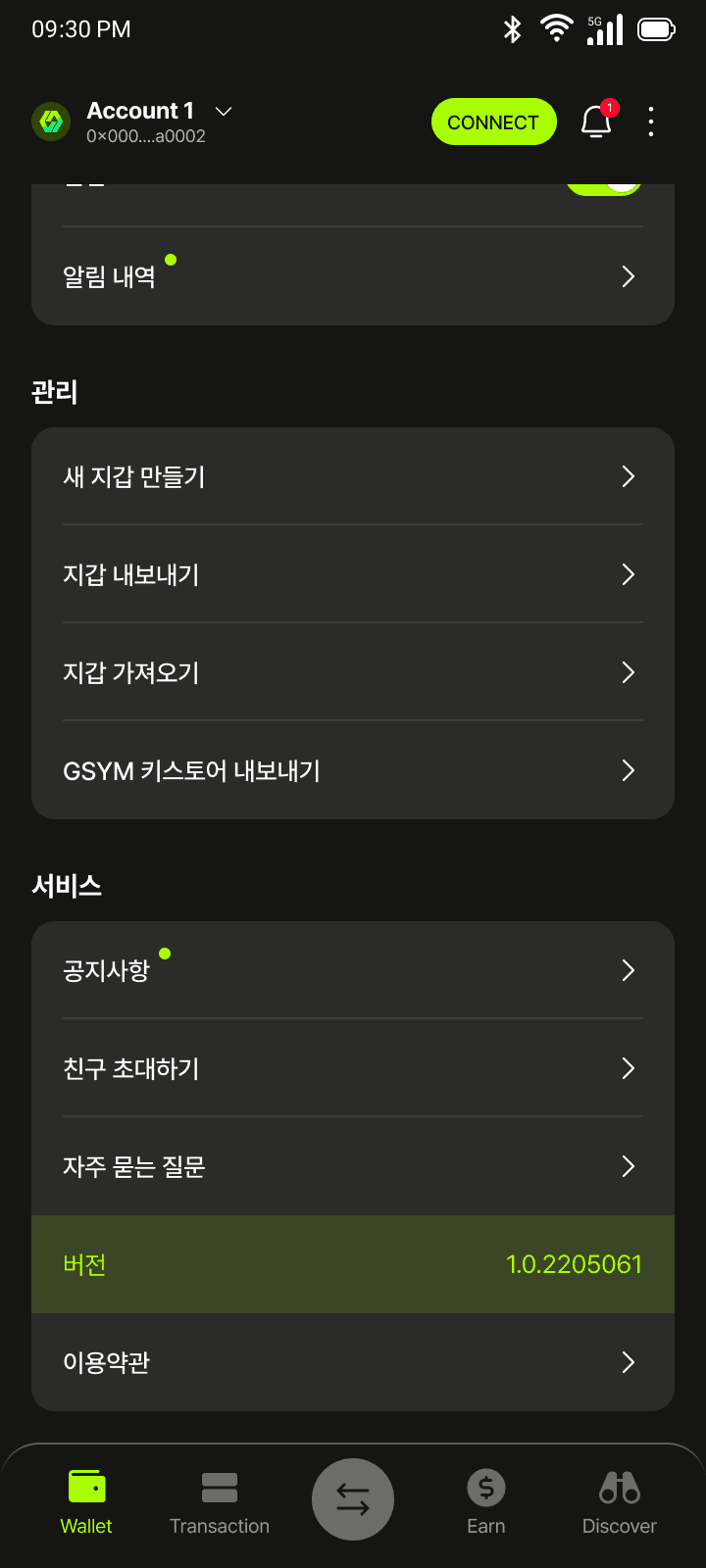Open GSYM 키스토어 내보내기

(x=353, y=770)
